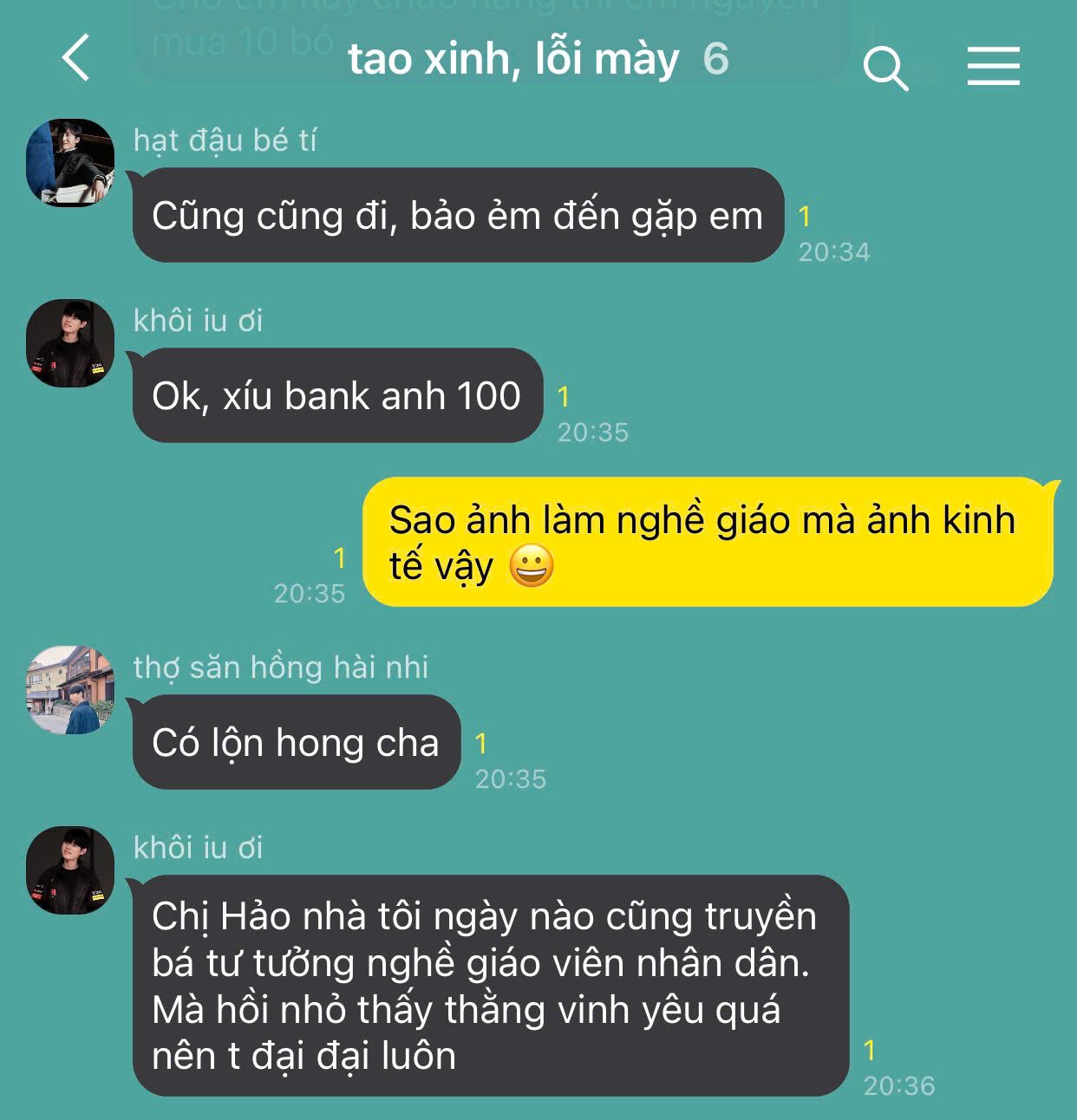This screenshot has width=1077, height=1120.
Task: Open khôi iu ơi's avatar beside "Ok, xíu bank anh 100"
Action: 70,343
